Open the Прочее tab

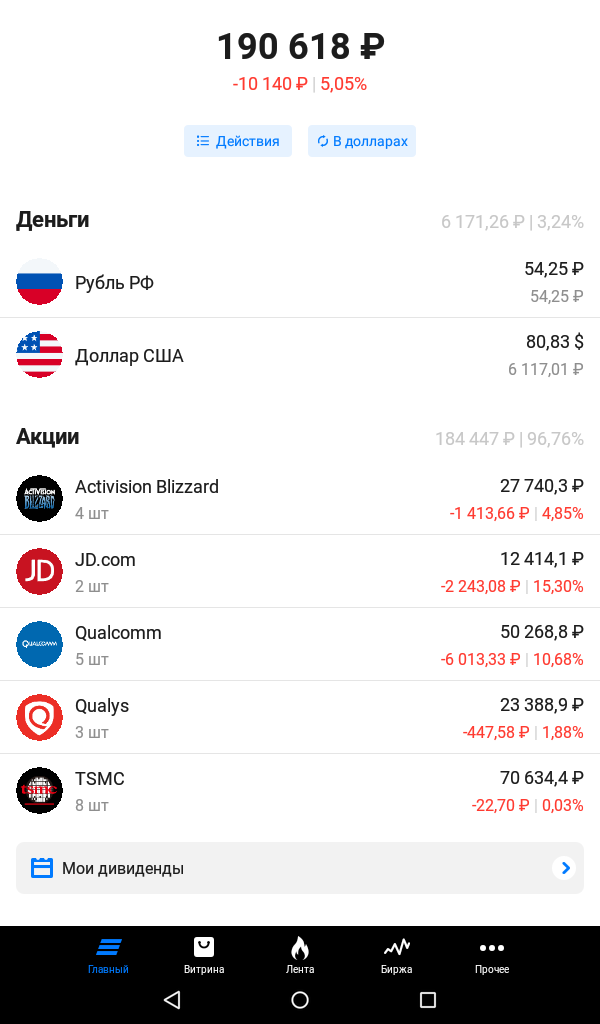point(492,956)
